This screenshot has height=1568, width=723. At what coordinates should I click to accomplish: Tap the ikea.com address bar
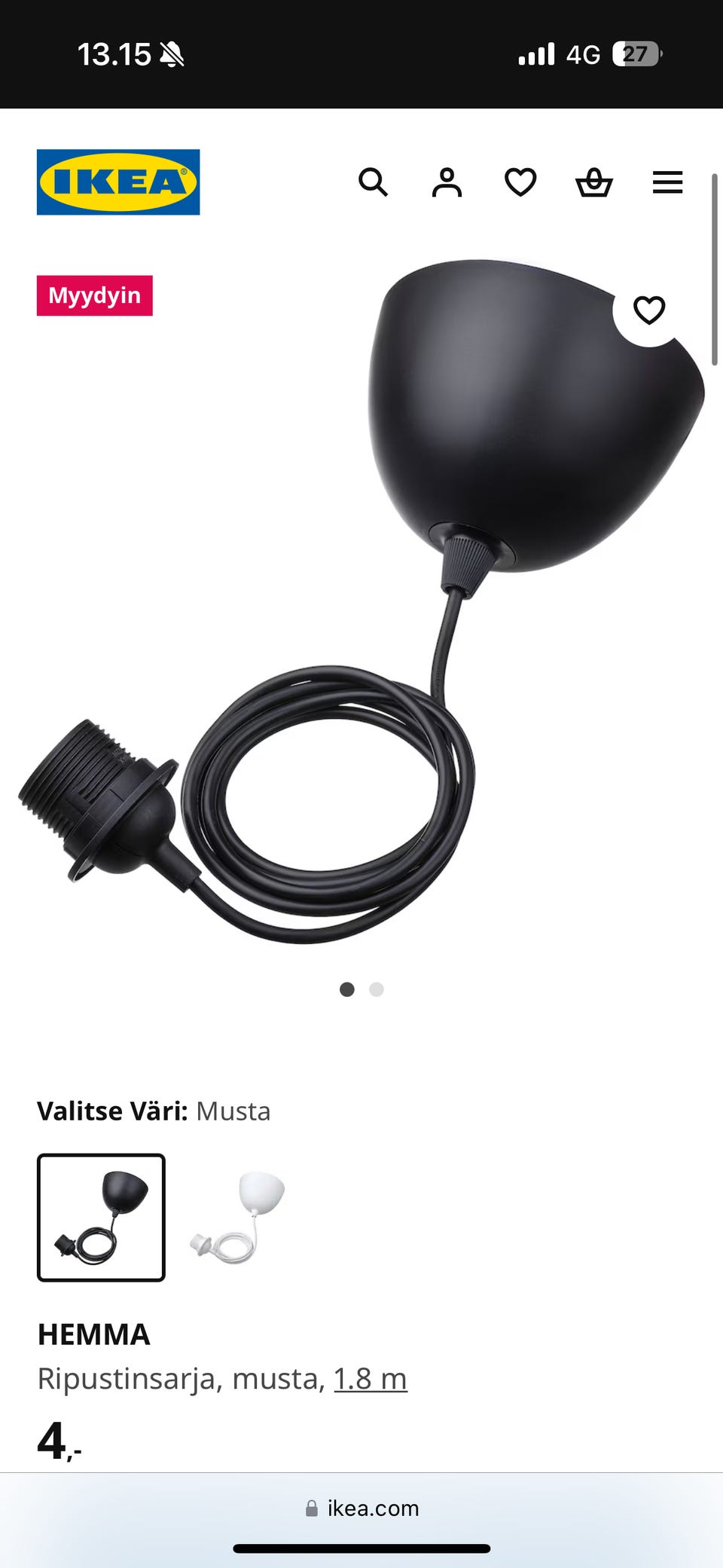361,1508
